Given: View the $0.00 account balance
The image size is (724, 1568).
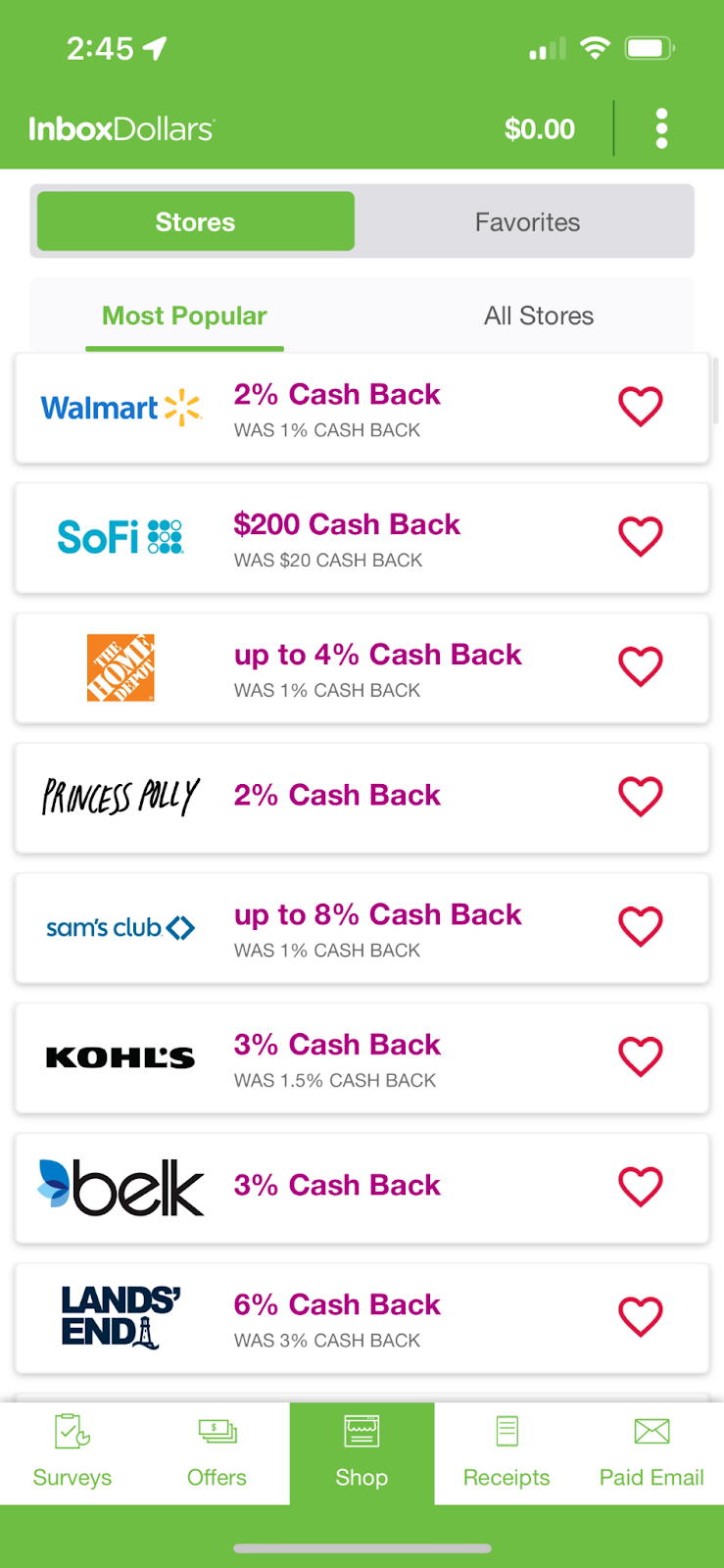Looking at the screenshot, I should coord(539,129).
